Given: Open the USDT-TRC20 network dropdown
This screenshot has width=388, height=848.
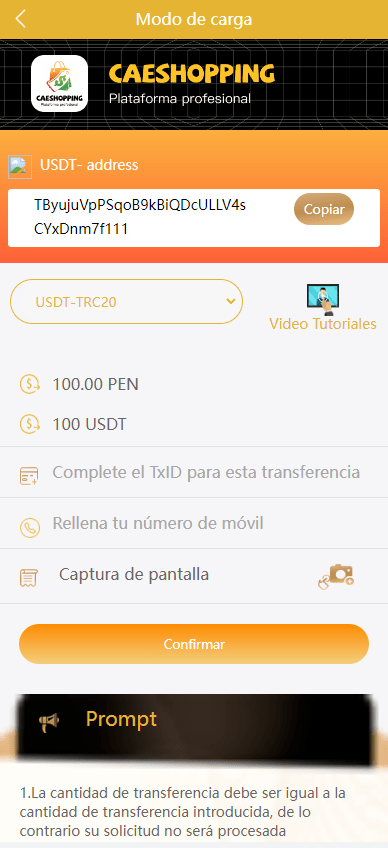Looking at the screenshot, I should [x=126, y=302].
